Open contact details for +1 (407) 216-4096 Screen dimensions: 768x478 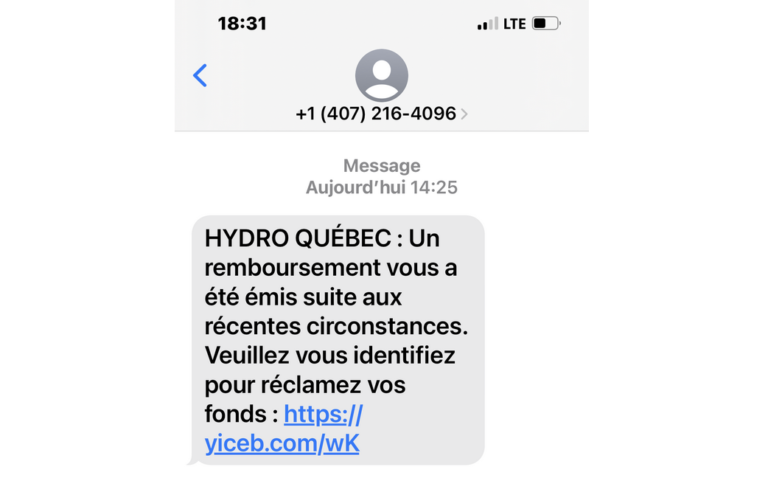coord(381,113)
